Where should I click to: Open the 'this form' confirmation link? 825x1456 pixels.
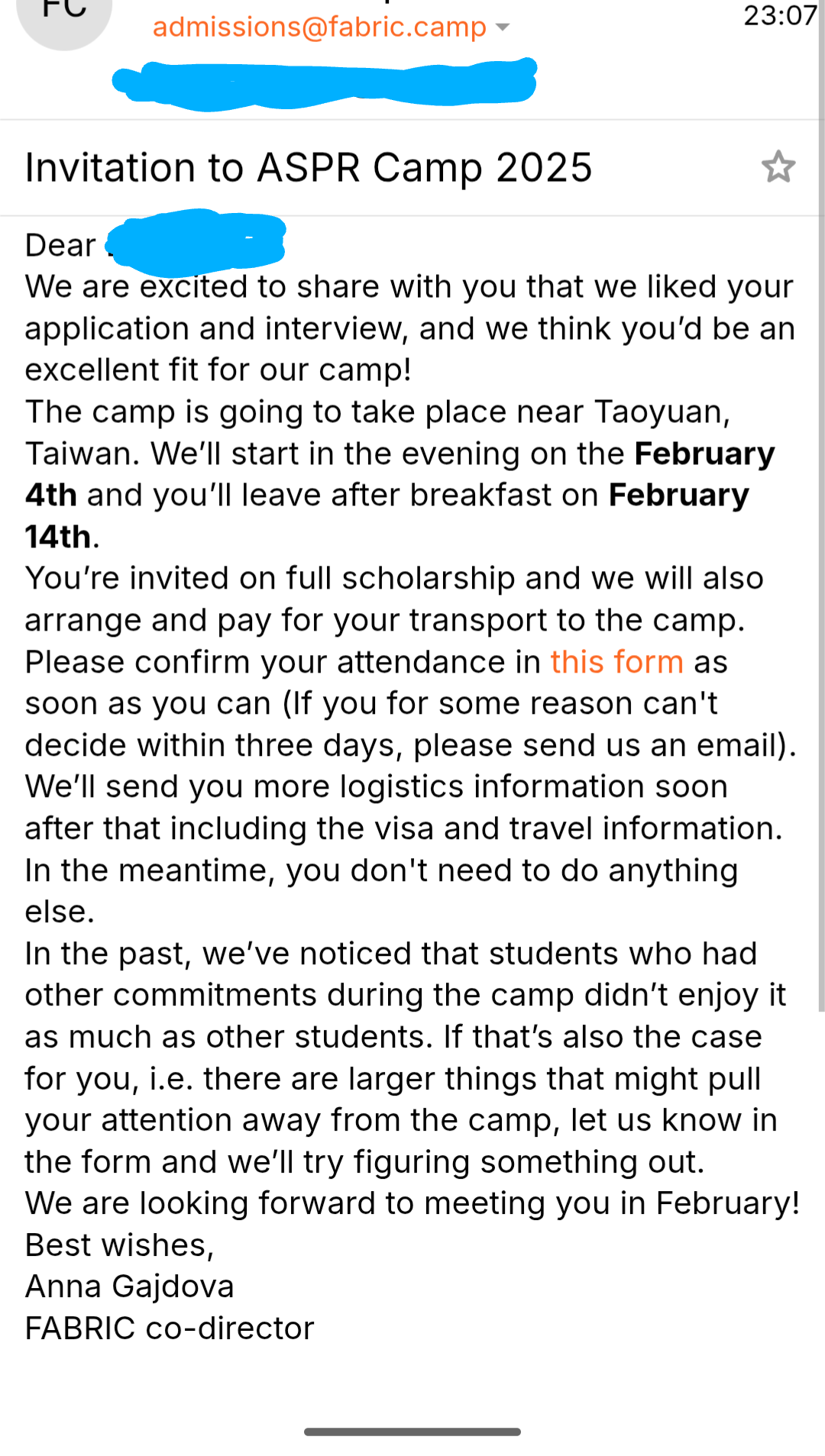[616, 662]
